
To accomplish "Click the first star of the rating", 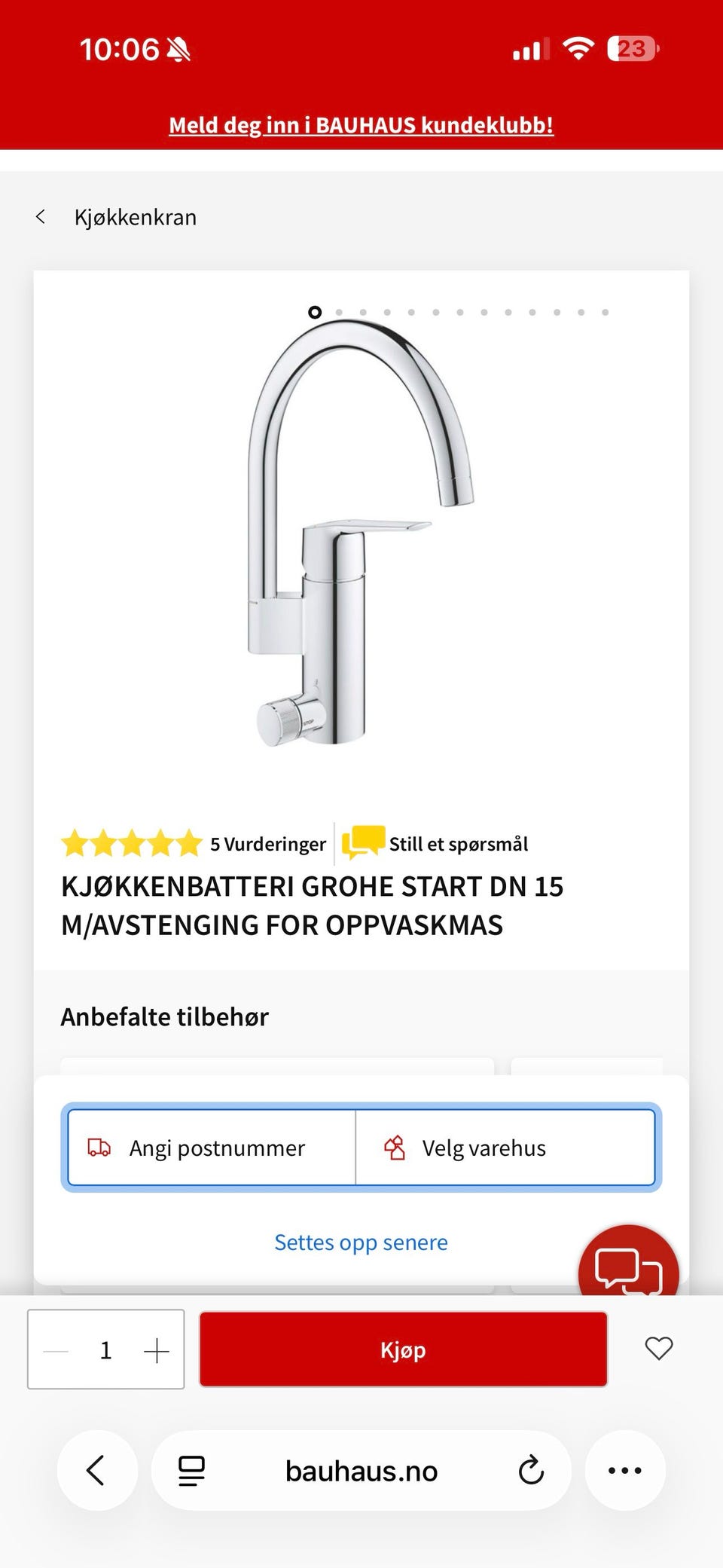I will (x=75, y=843).
